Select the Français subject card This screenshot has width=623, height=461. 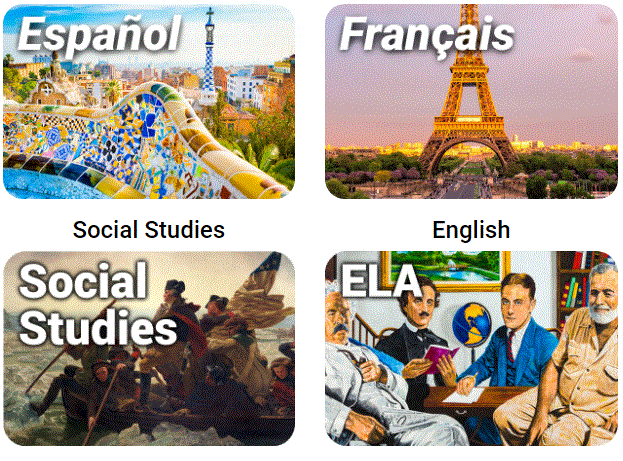pos(470,100)
